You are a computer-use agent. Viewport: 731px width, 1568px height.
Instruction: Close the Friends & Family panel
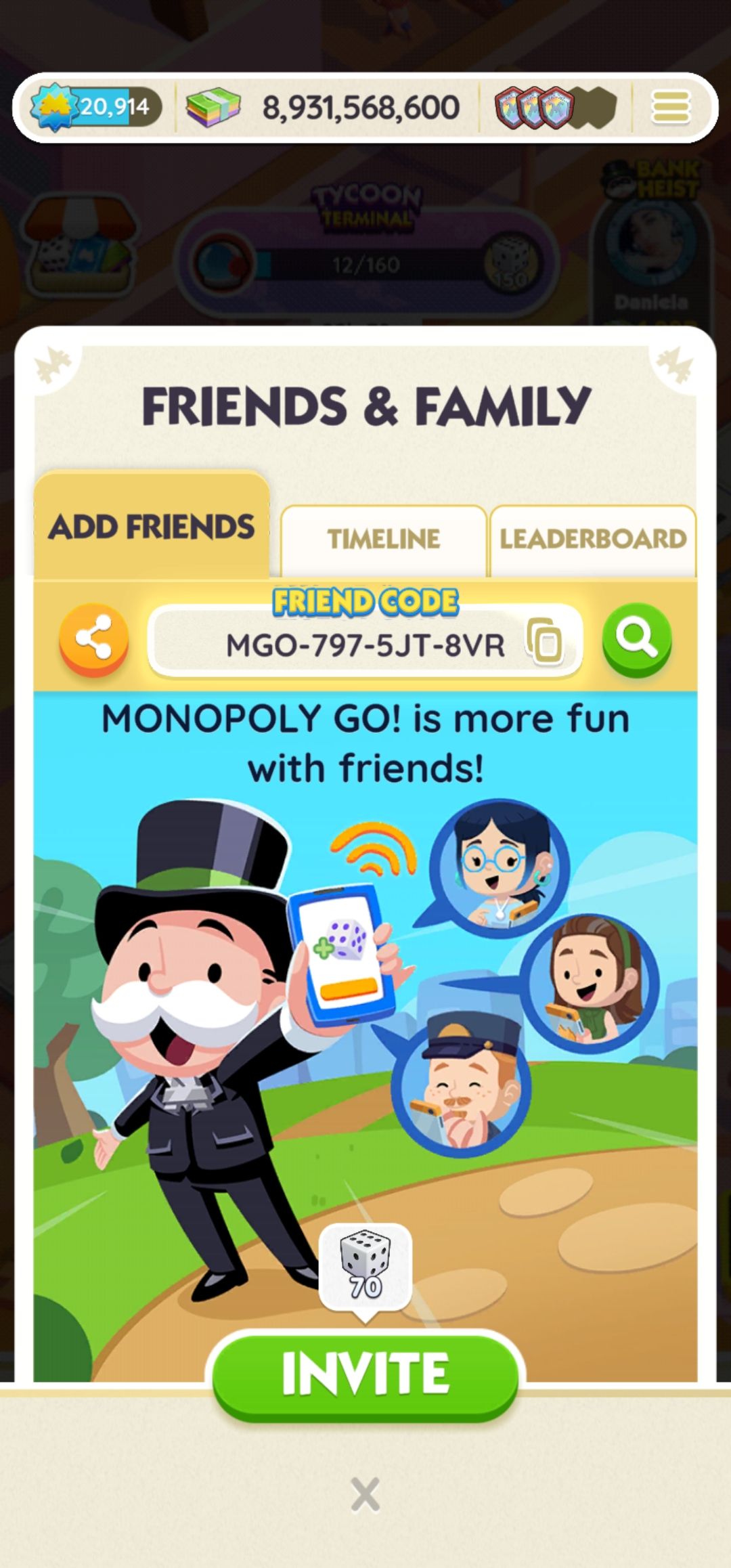point(365,1496)
